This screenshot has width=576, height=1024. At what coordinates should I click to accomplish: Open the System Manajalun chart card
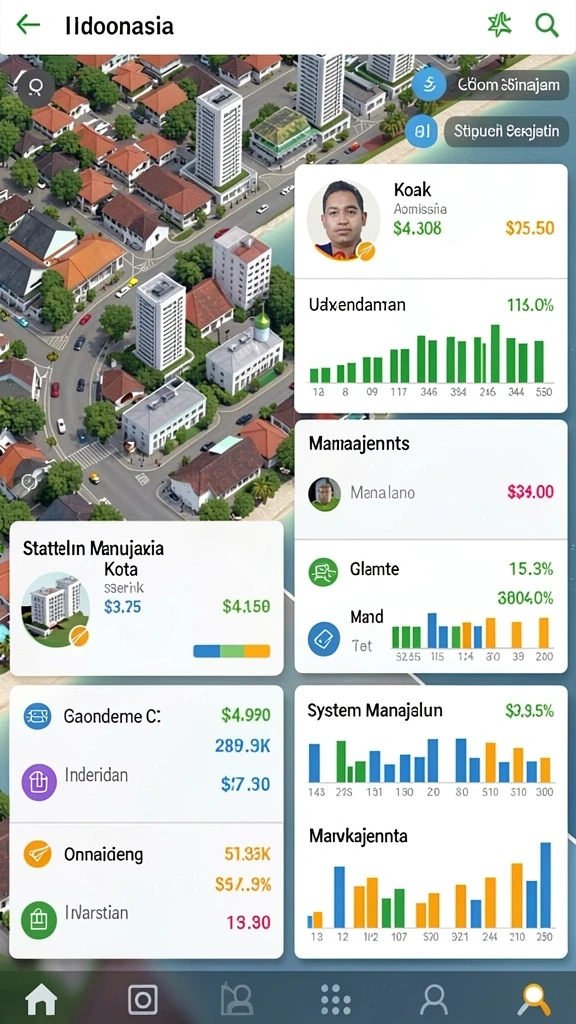pyautogui.click(x=431, y=750)
